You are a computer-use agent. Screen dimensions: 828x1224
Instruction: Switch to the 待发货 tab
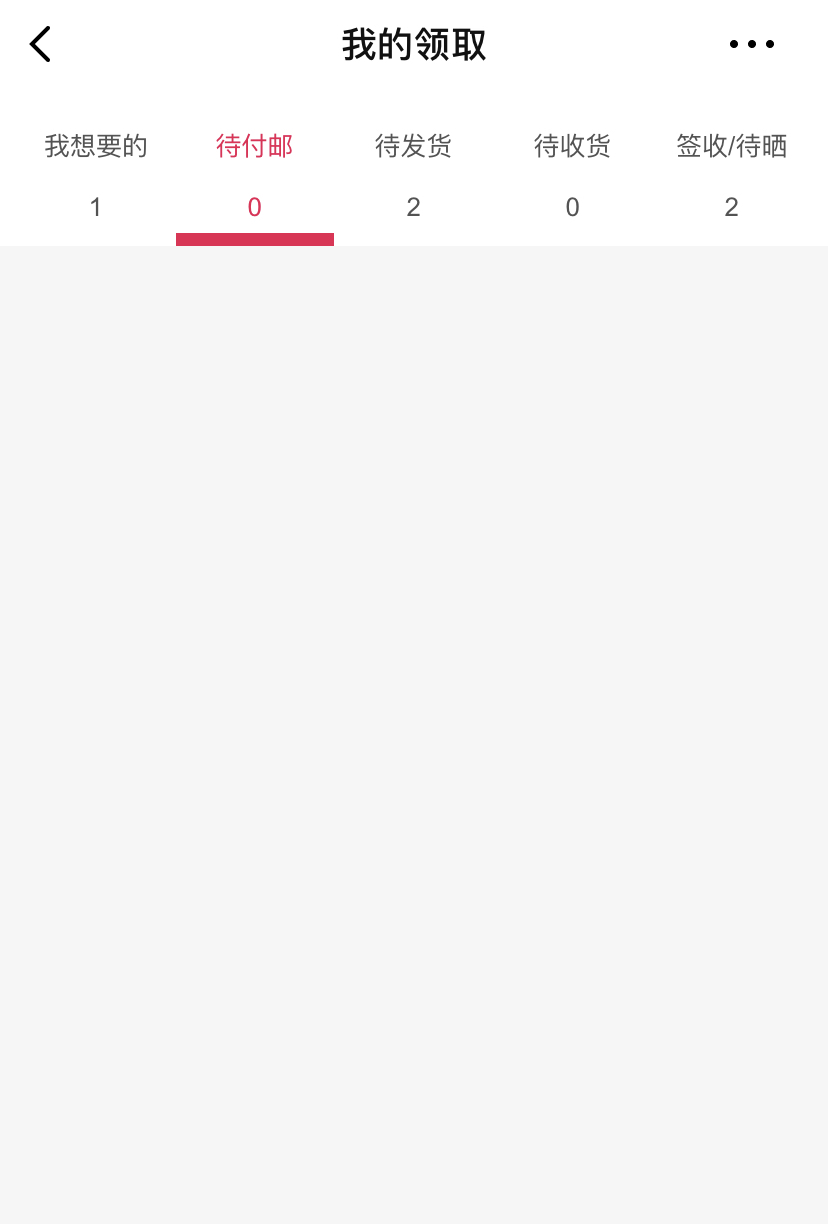[x=414, y=175]
